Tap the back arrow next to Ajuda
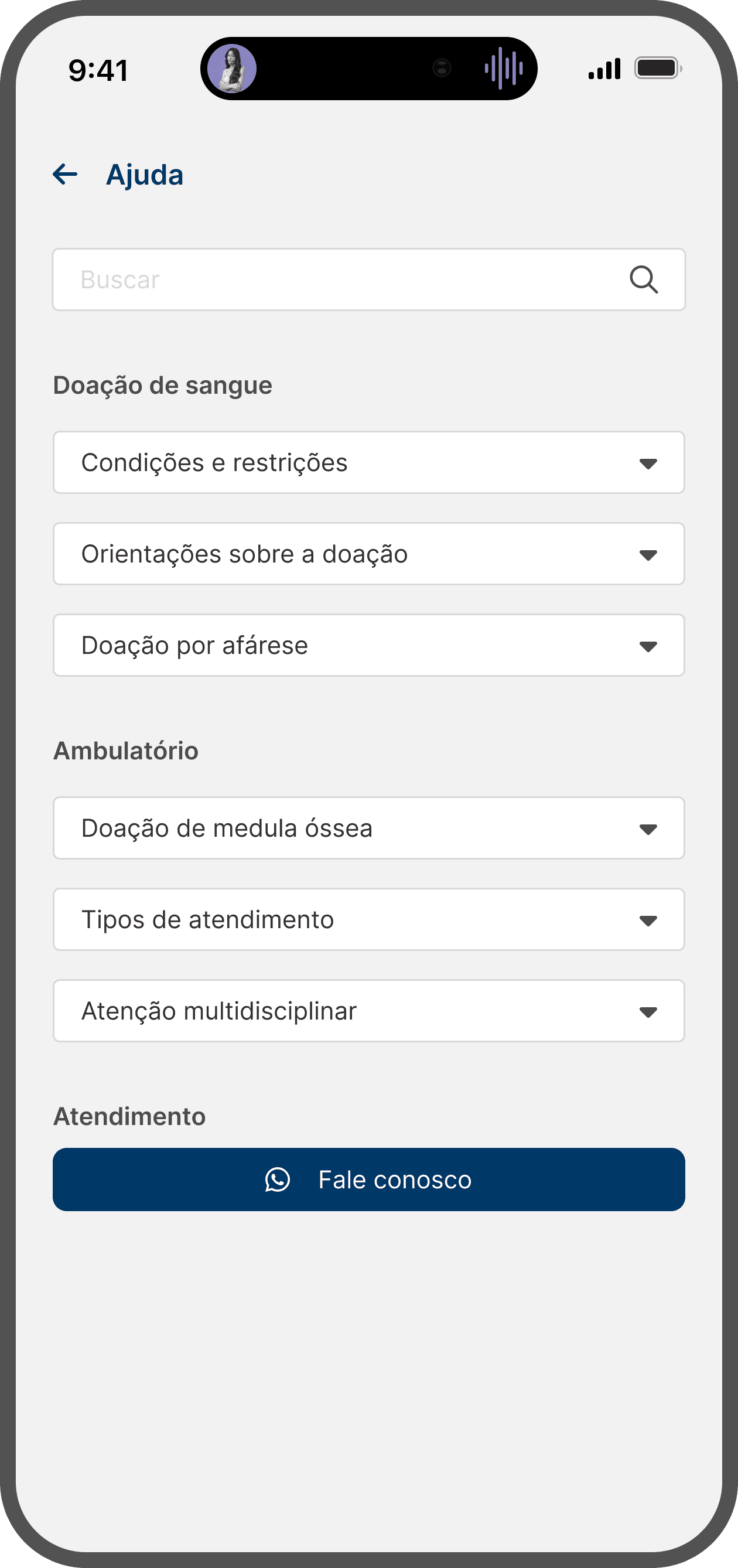738x1568 pixels. pyautogui.click(x=64, y=175)
